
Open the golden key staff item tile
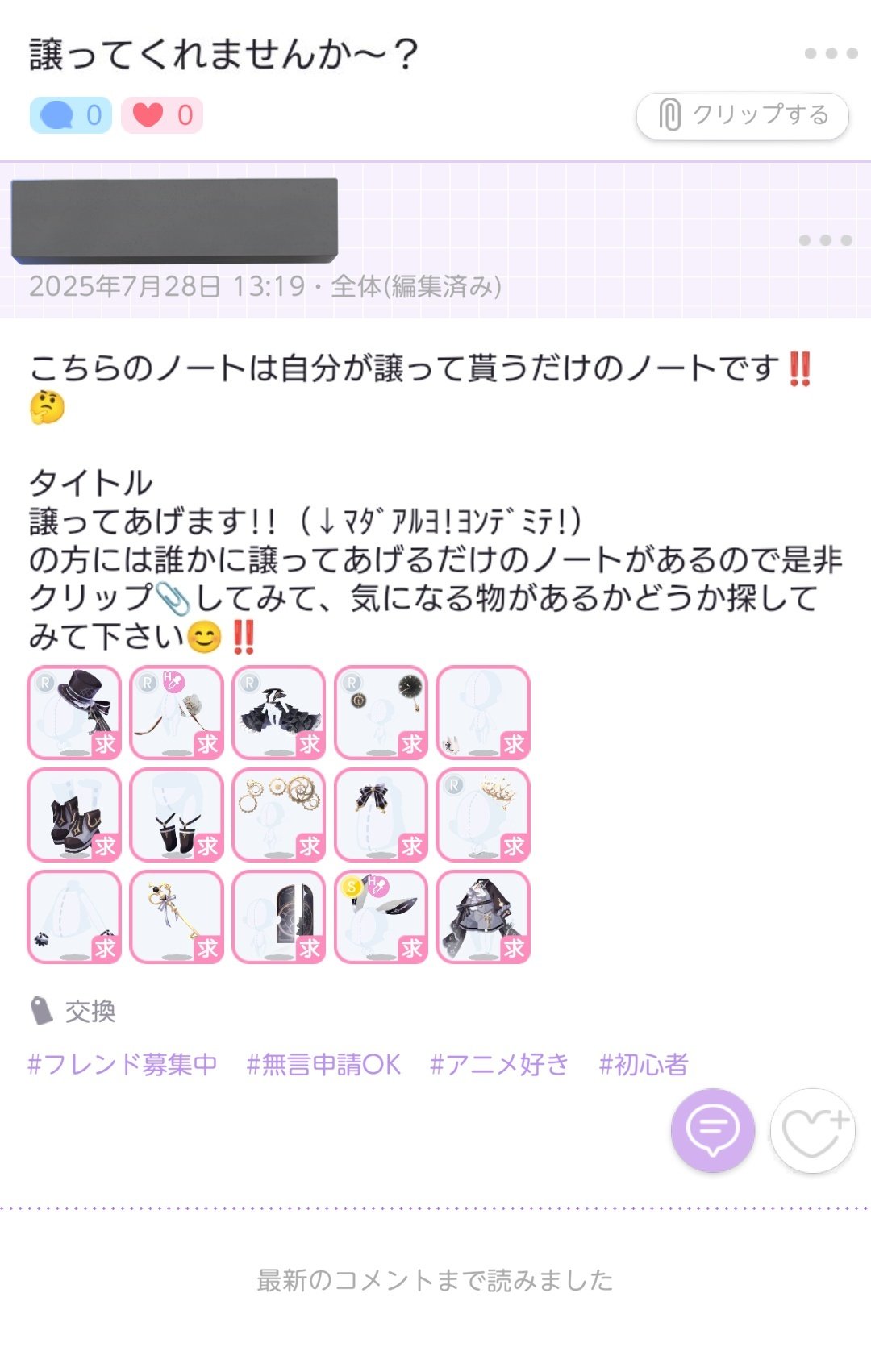click(177, 917)
